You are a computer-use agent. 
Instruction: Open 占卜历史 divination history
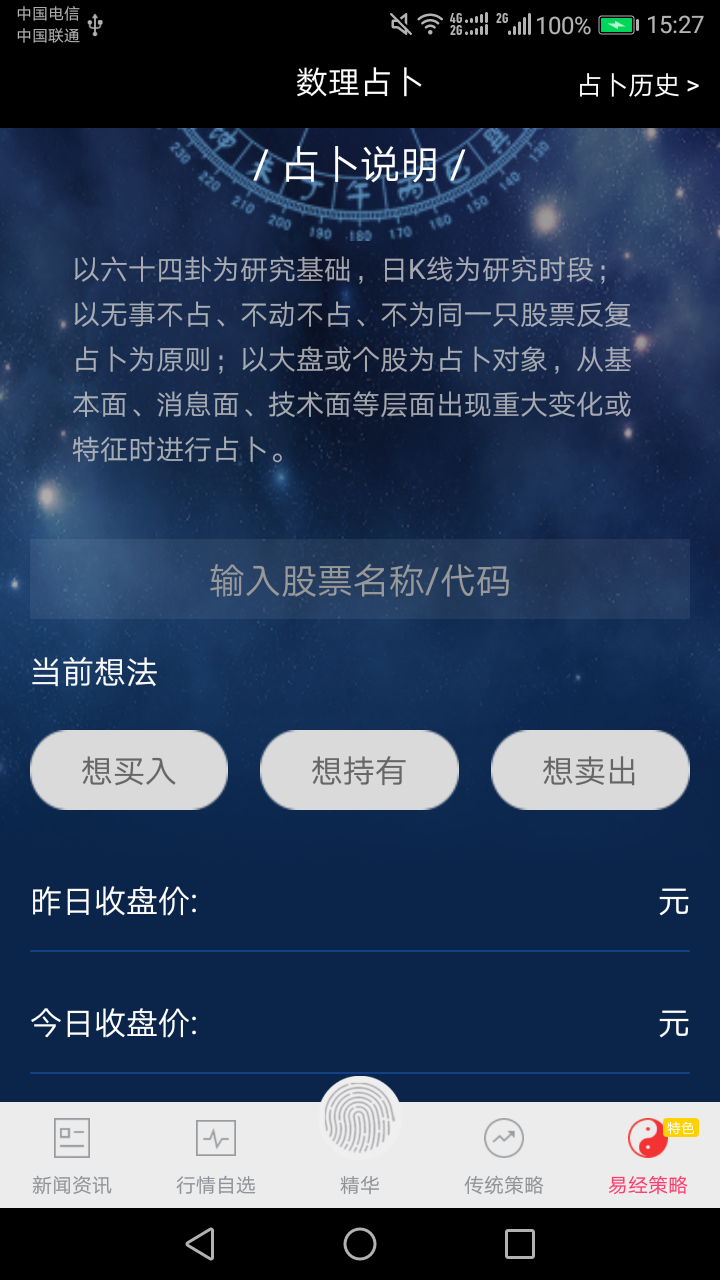coord(638,86)
